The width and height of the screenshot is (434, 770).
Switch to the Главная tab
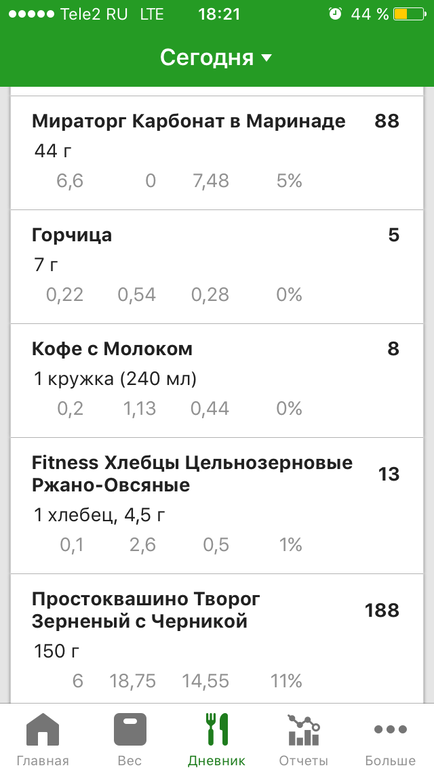(x=43, y=738)
